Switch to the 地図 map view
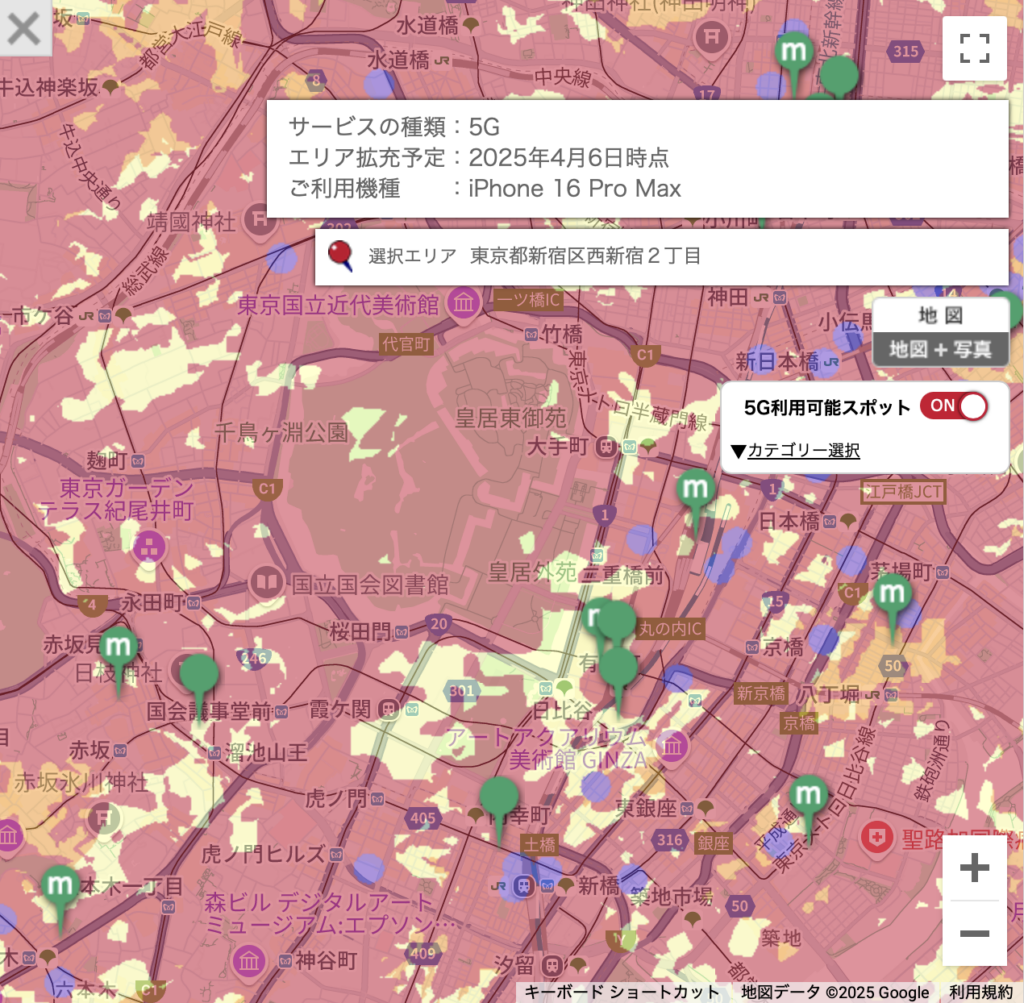The width and height of the screenshot is (1024, 1003). click(940, 316)
